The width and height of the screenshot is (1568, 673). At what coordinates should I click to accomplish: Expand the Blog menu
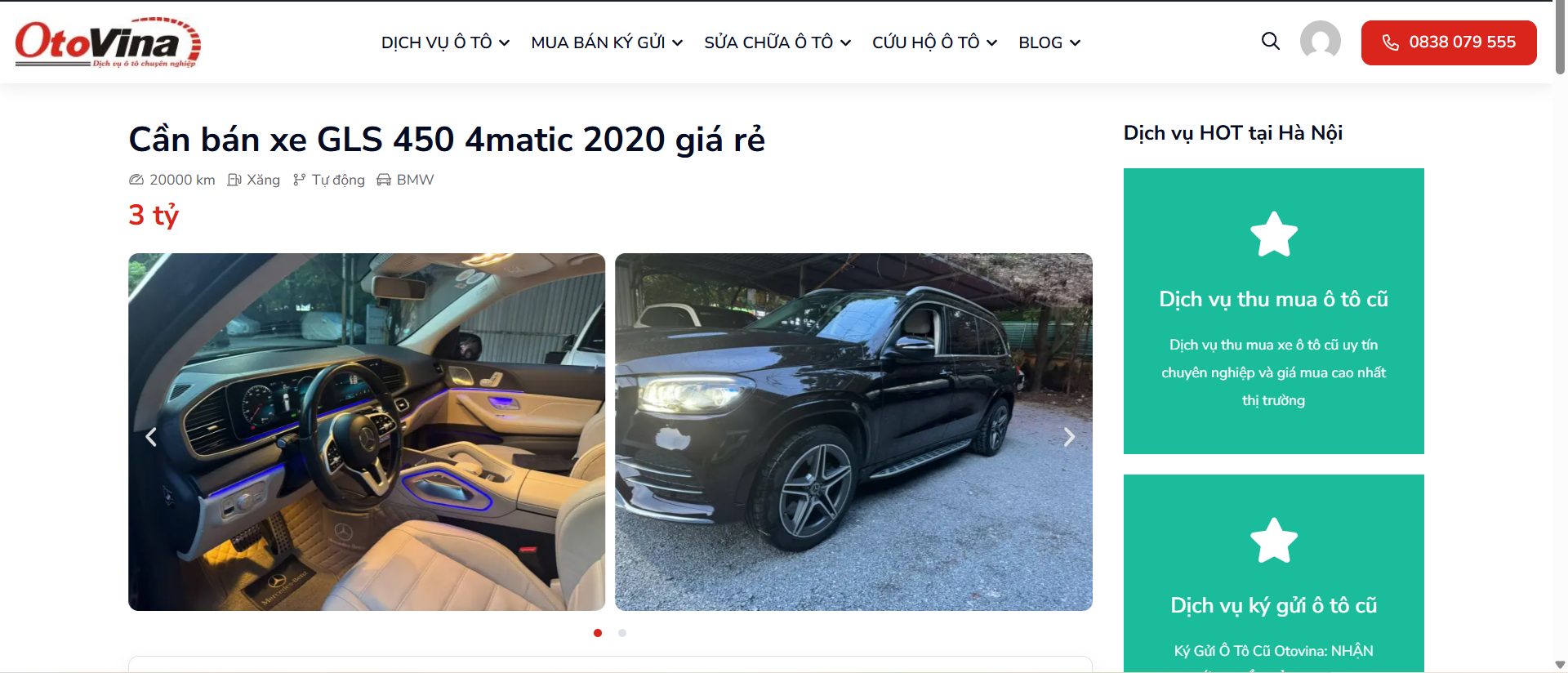(x=1049, y=42)
